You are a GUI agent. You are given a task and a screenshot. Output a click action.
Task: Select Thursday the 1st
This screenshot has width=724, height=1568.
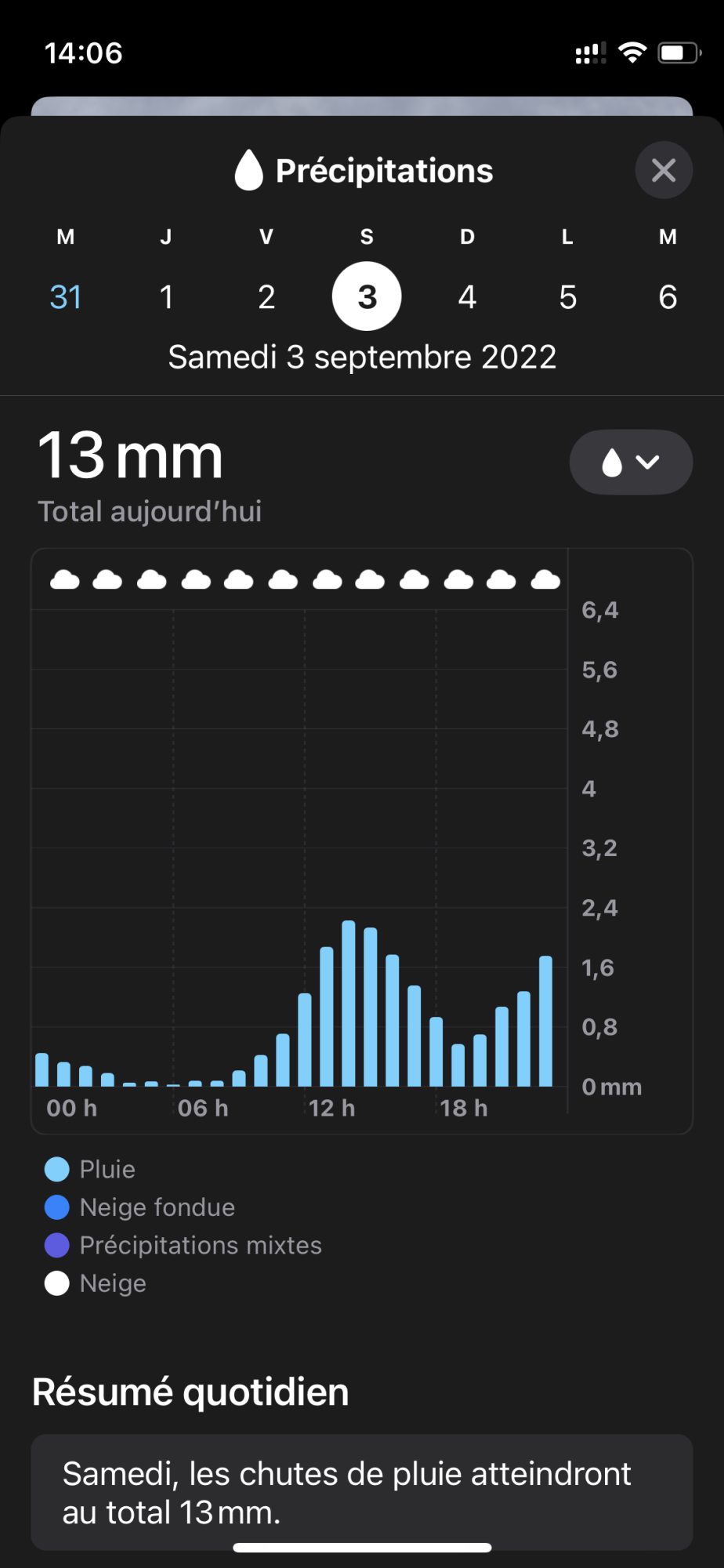click(x=166, y=296)
